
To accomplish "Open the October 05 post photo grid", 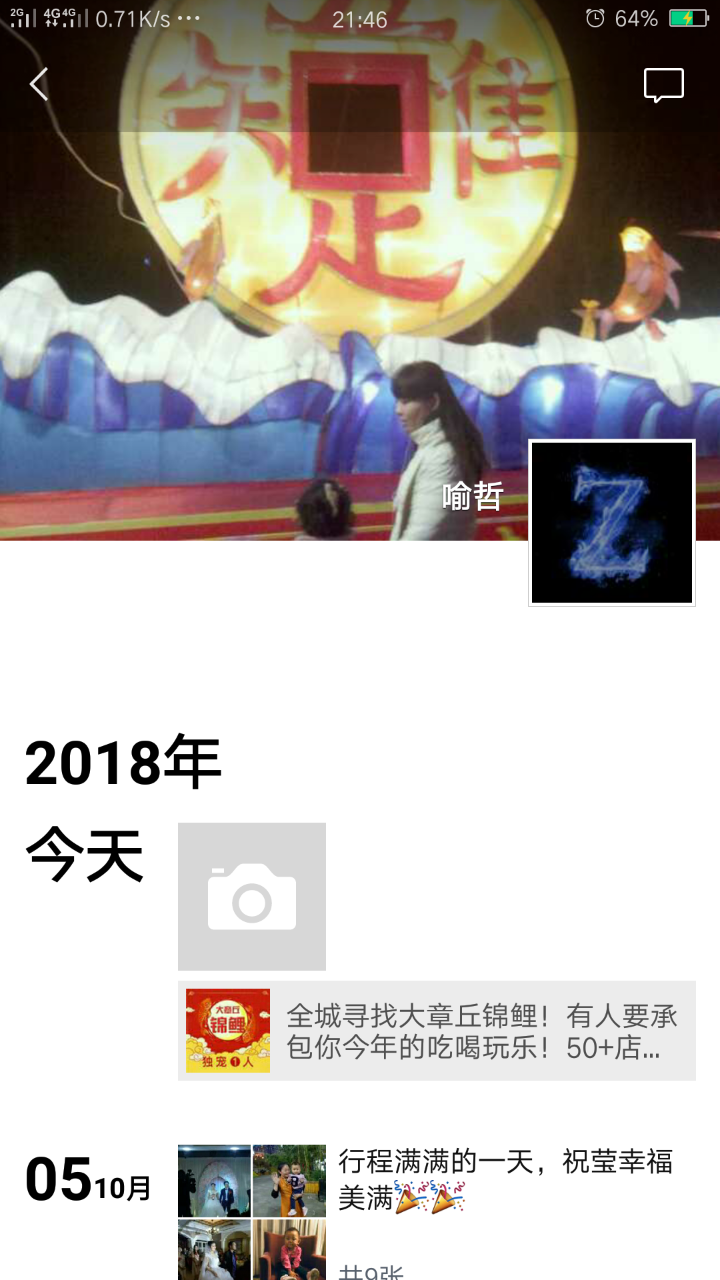I will click(252, 1210).
